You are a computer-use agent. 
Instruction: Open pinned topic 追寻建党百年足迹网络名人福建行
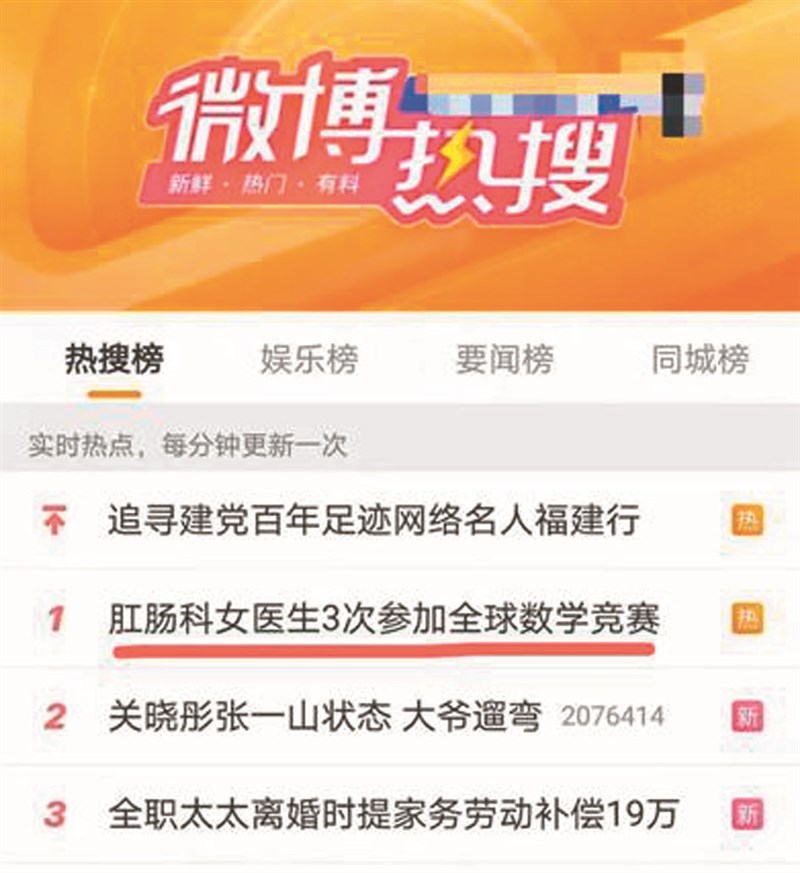click(372, 521)
